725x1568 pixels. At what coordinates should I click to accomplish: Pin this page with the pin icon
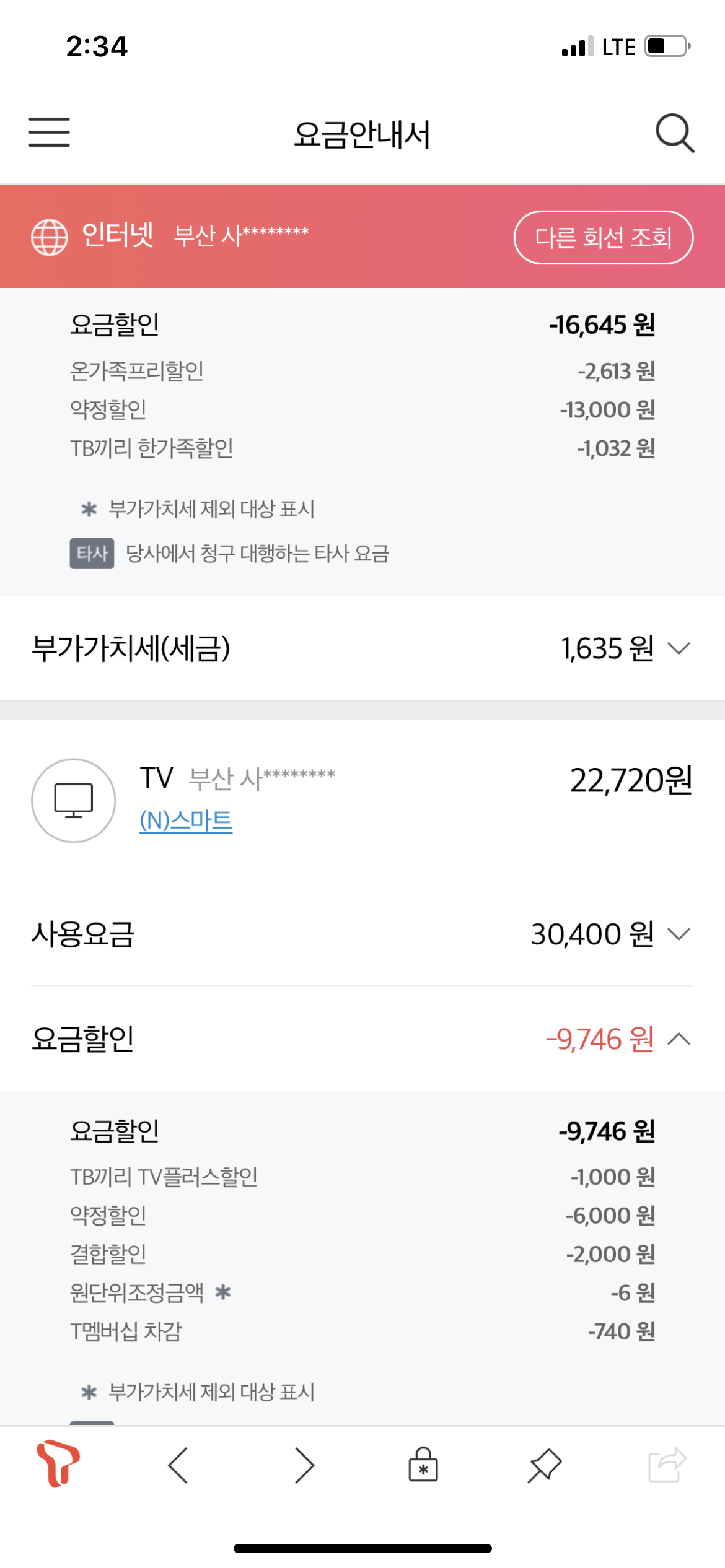[545, 1465]
